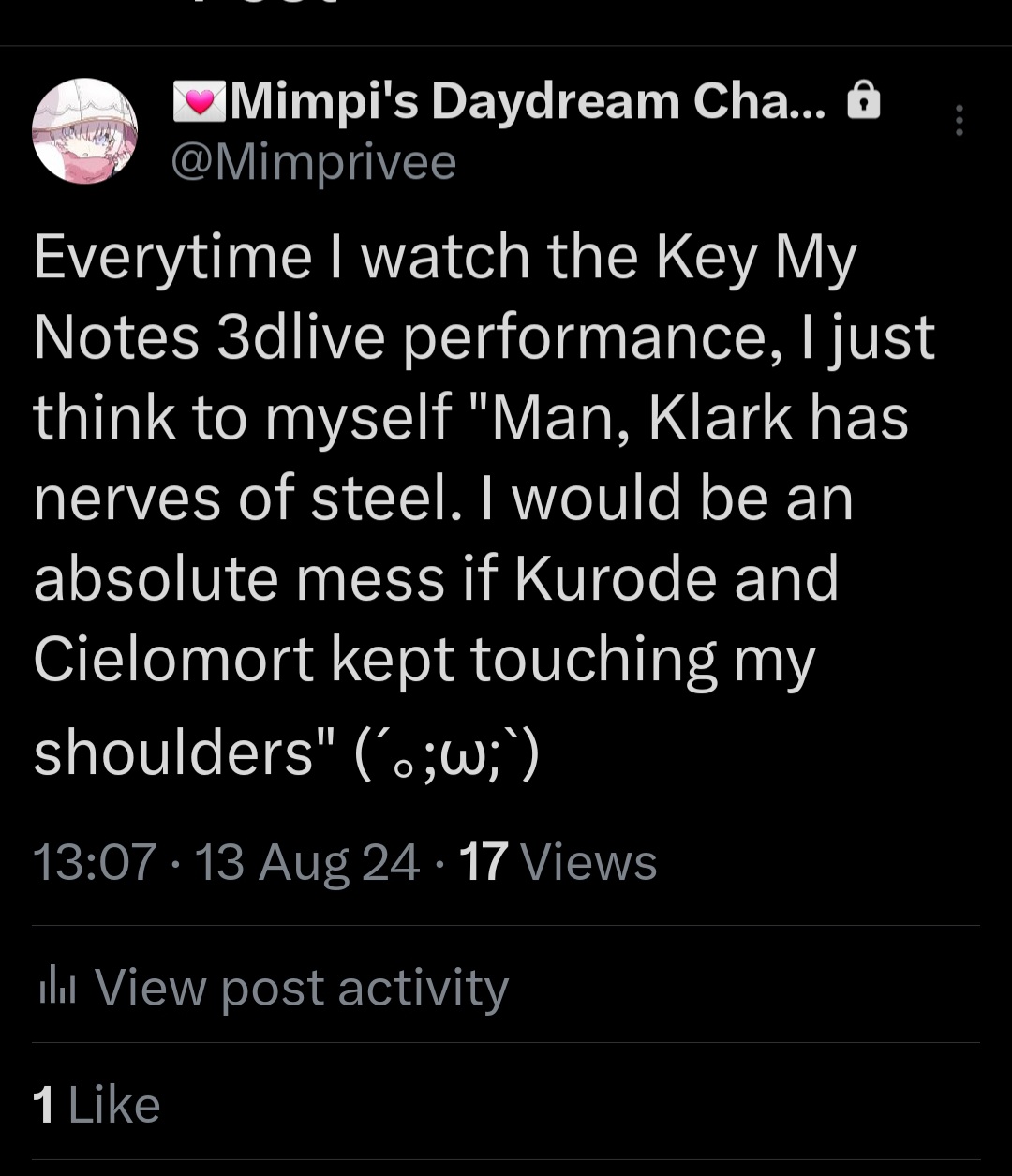Viewport: 1012px width, 1176px height.
Task: Show who liked this post
Action: [97, 1105]
